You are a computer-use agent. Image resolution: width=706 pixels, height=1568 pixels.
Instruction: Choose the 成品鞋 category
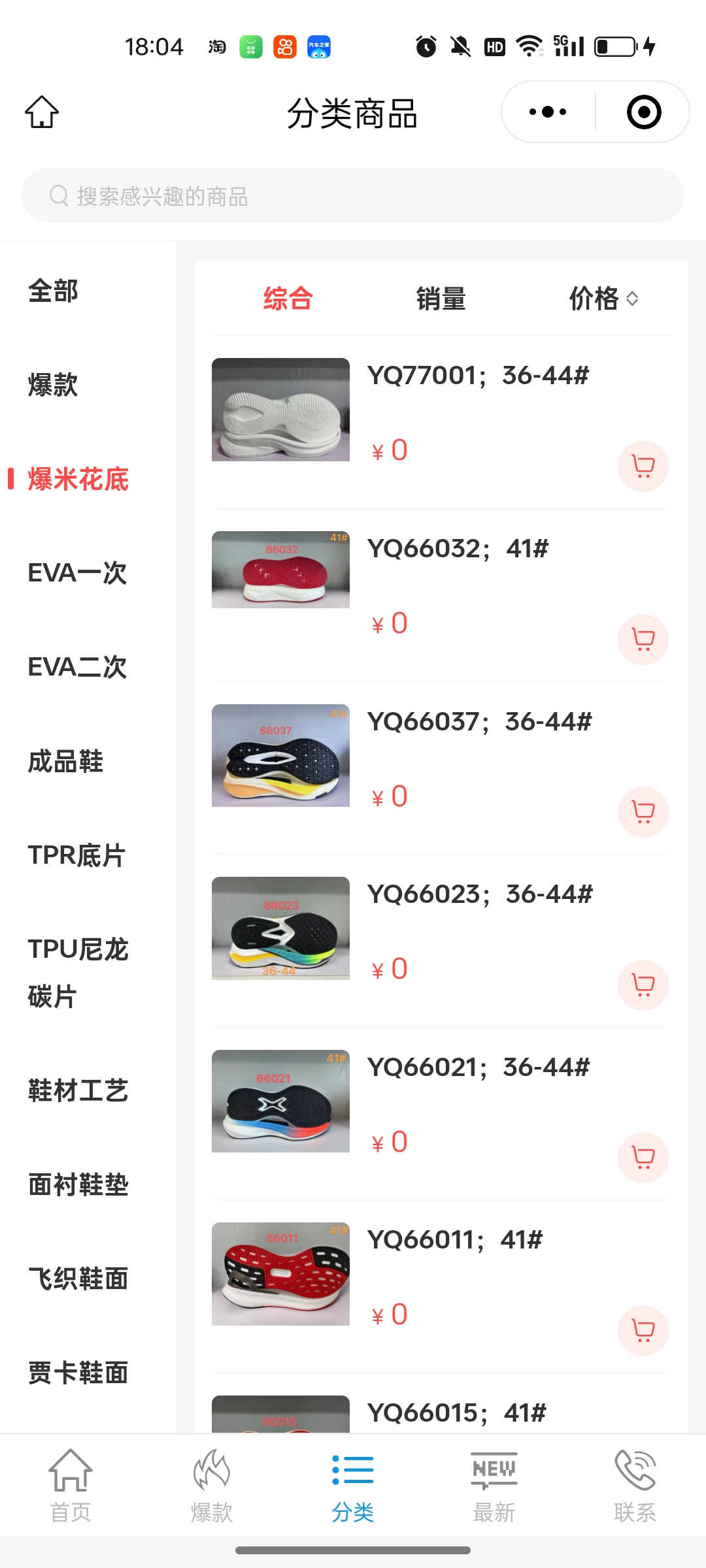[65, 761]
